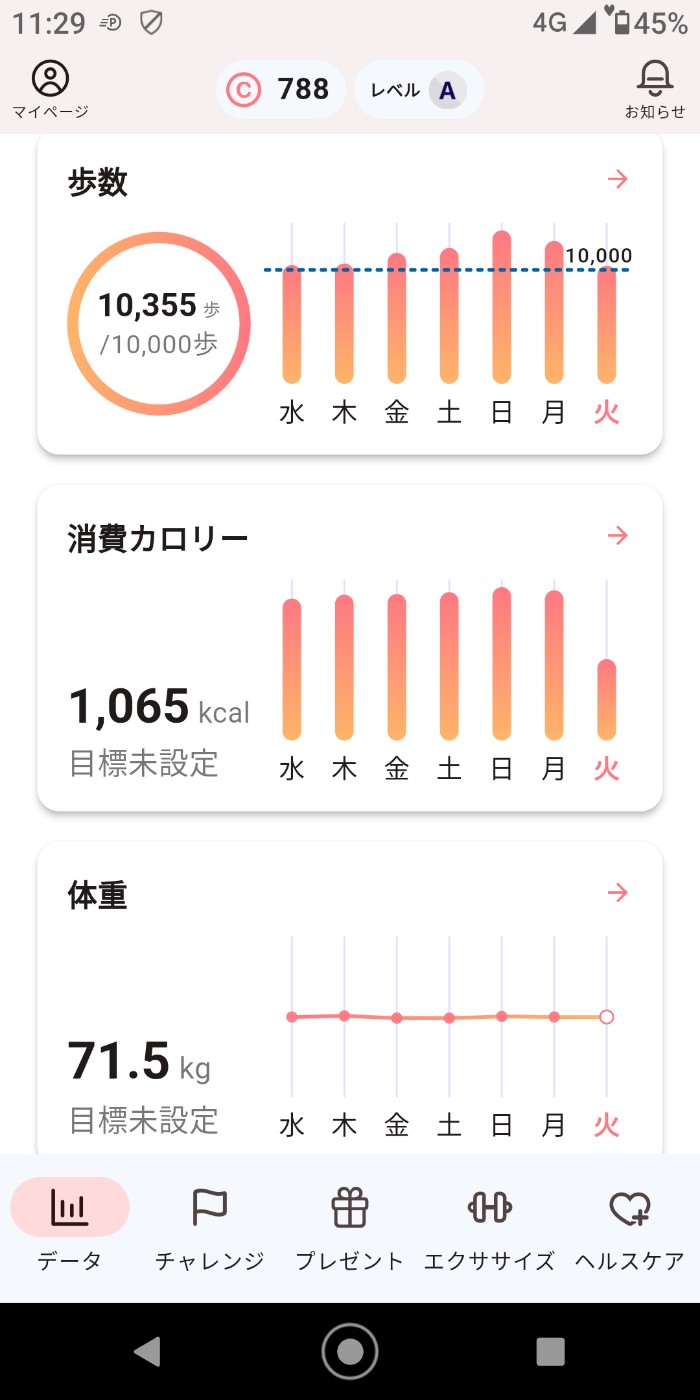Open 消費カロリー details arrow

[618, 536]
